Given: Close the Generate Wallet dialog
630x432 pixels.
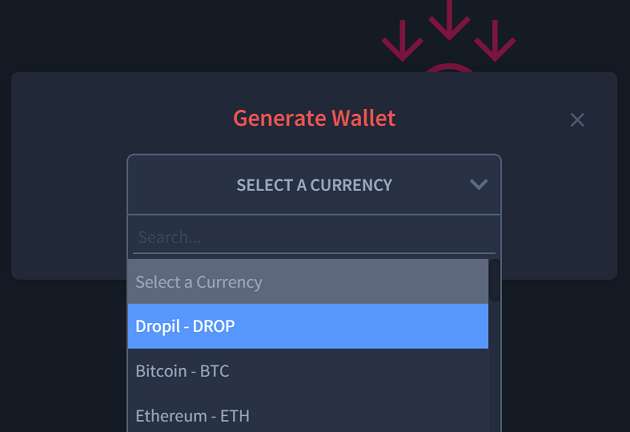Looking at the screenshot, I should click(577, 120).
